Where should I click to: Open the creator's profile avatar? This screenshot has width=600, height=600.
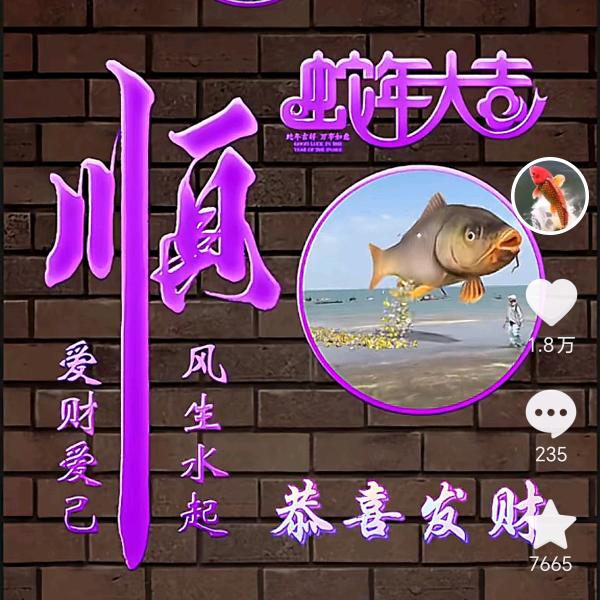click(550, 196)
